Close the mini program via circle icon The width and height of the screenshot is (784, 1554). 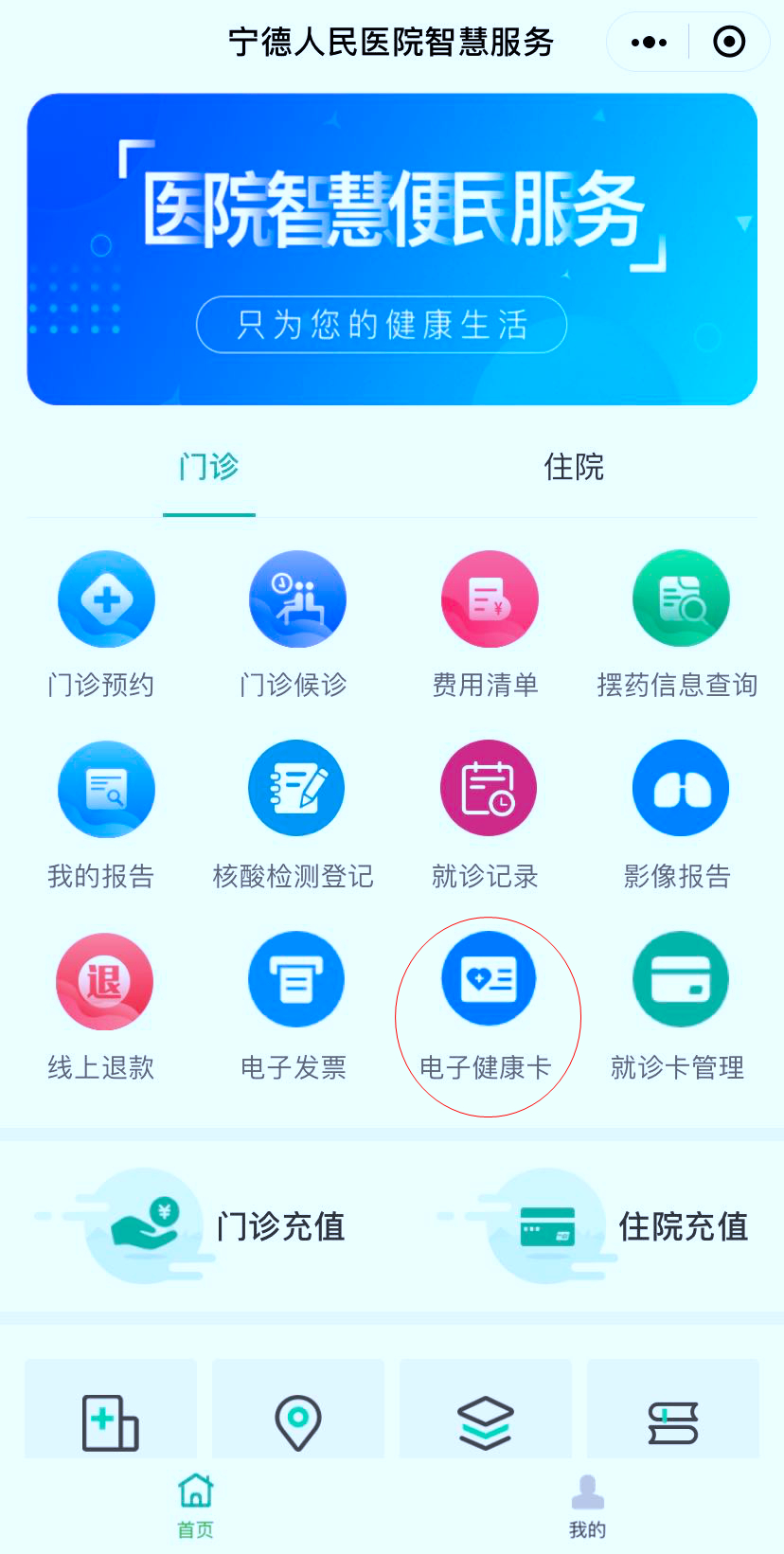pos(729,42)
